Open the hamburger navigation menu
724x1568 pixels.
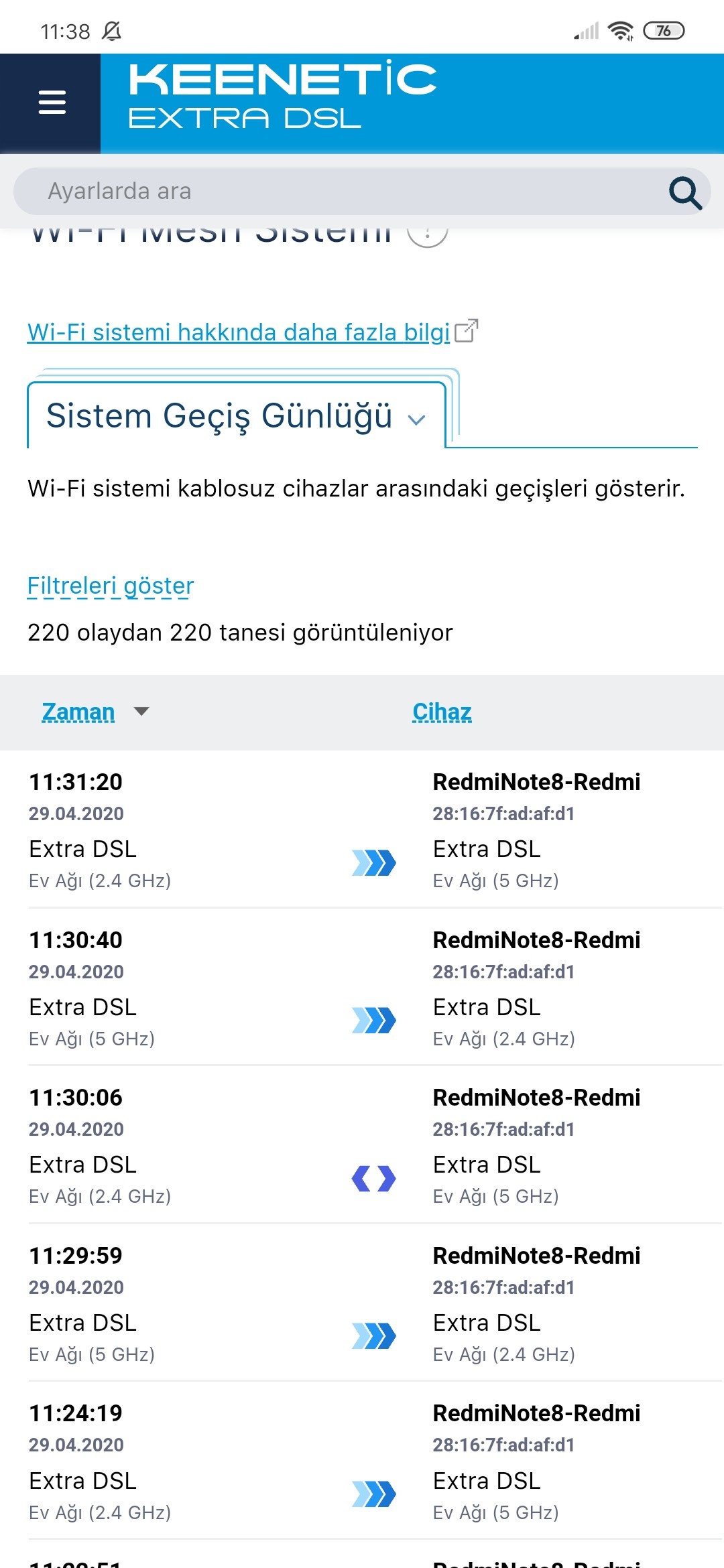52,103
